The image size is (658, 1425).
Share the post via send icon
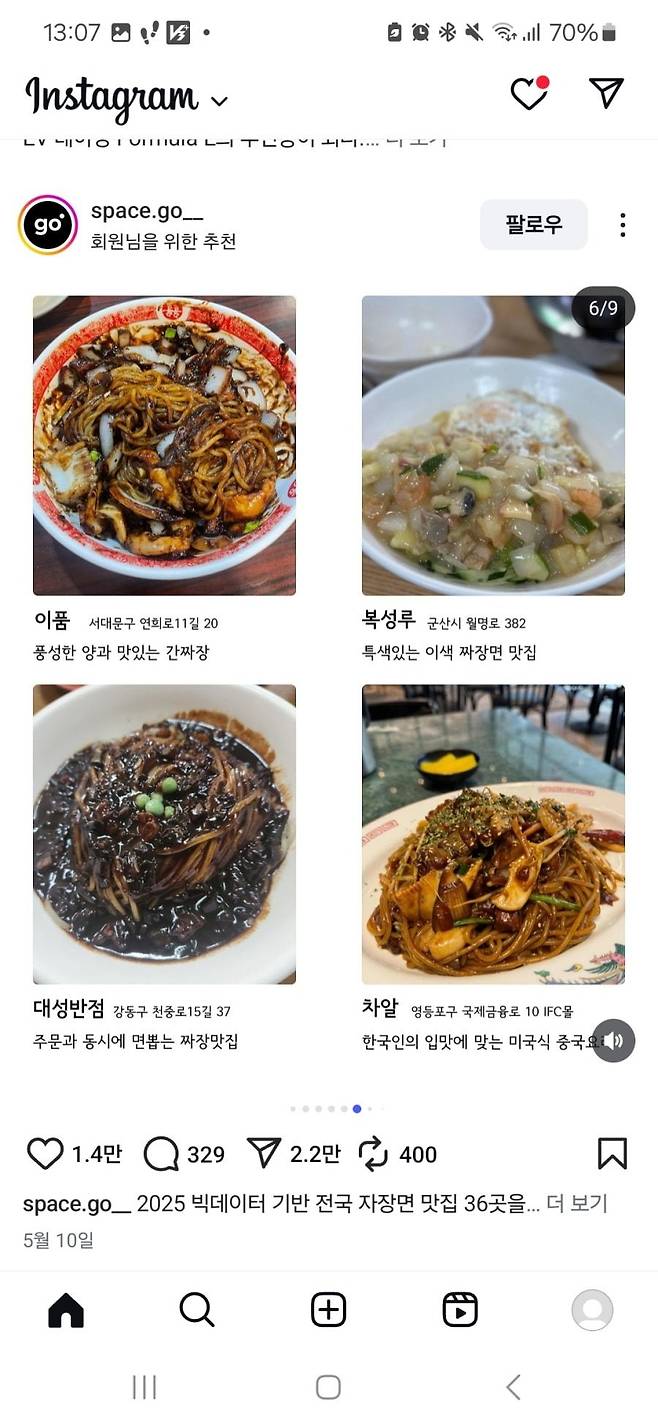[x=263, y=1154]
